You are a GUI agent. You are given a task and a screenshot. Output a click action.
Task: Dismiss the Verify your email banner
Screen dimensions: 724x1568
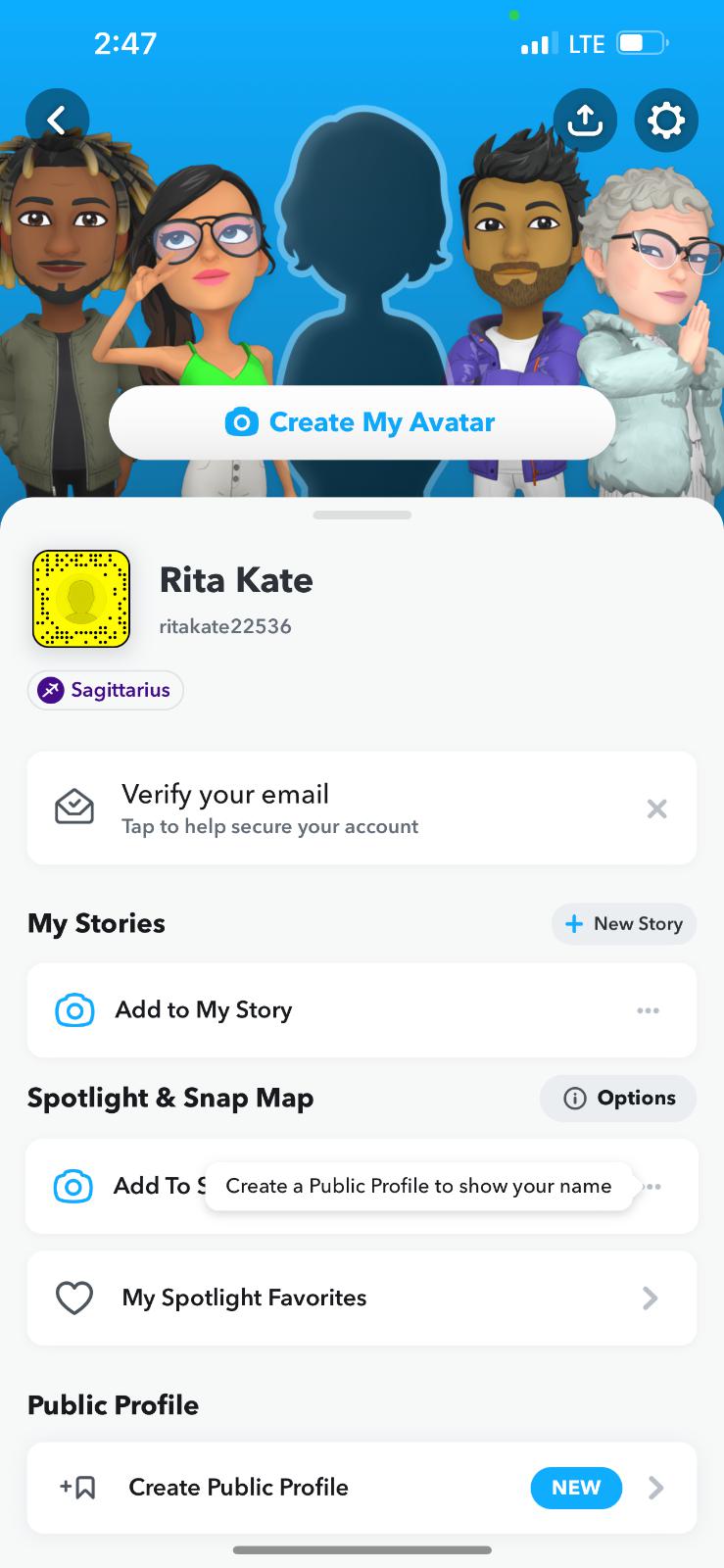pyautogui.click(x=657, y=808)
